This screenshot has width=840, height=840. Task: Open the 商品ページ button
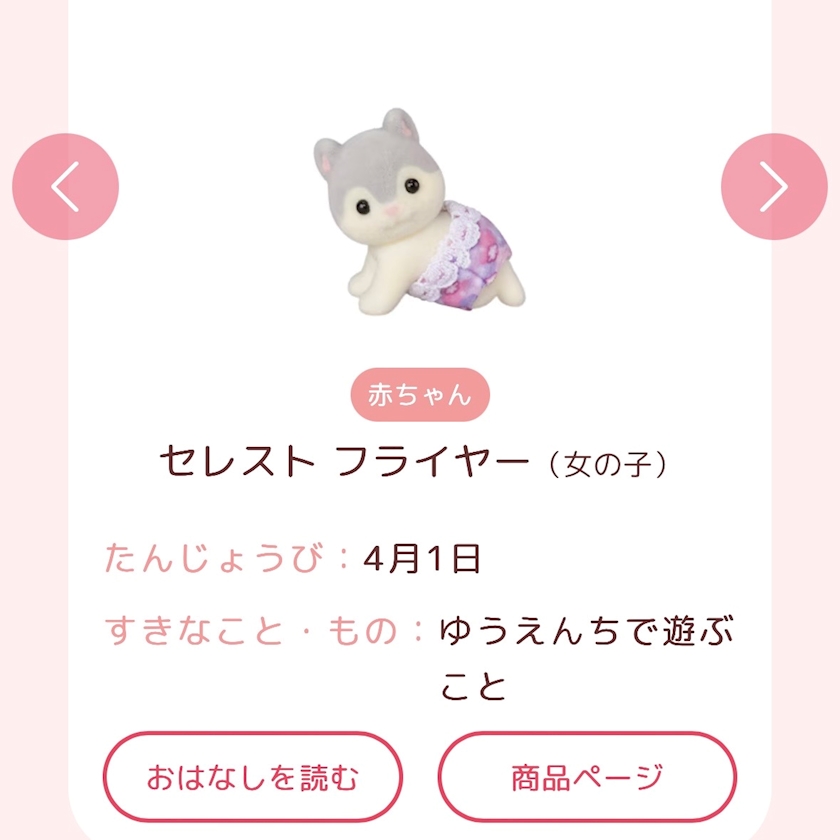coord(587,777)
